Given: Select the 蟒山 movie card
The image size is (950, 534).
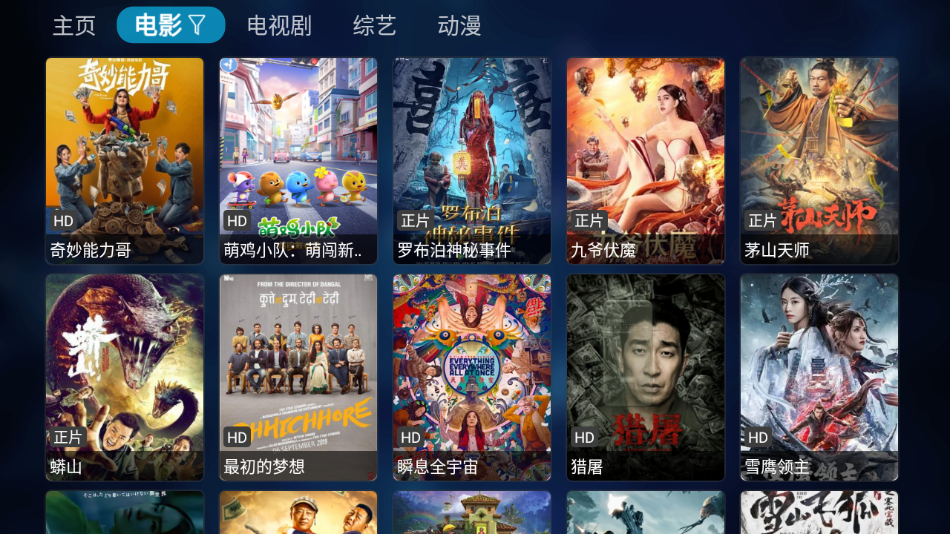Looking at the screenshot, I should [125, 377].
